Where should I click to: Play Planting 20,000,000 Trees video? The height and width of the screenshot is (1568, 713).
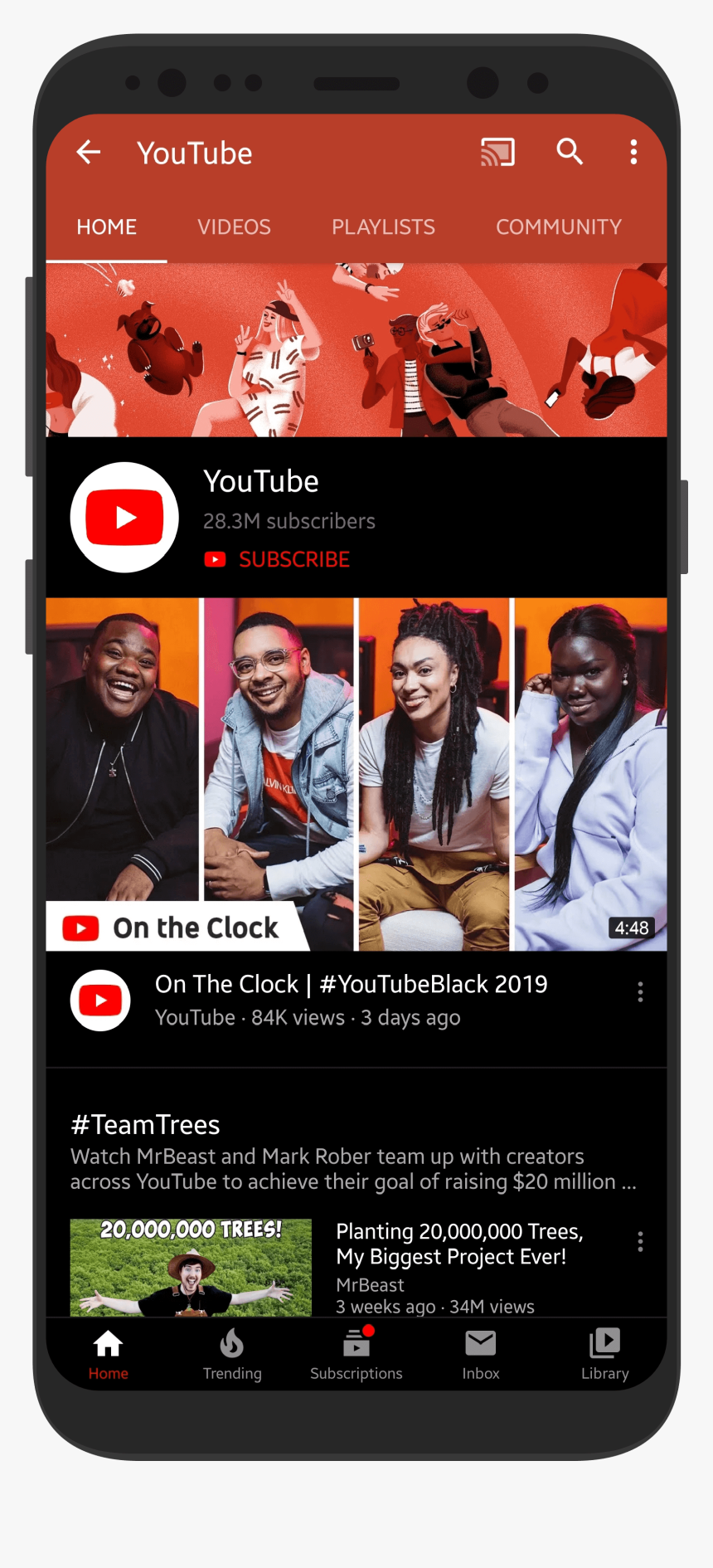point(191,1267)
